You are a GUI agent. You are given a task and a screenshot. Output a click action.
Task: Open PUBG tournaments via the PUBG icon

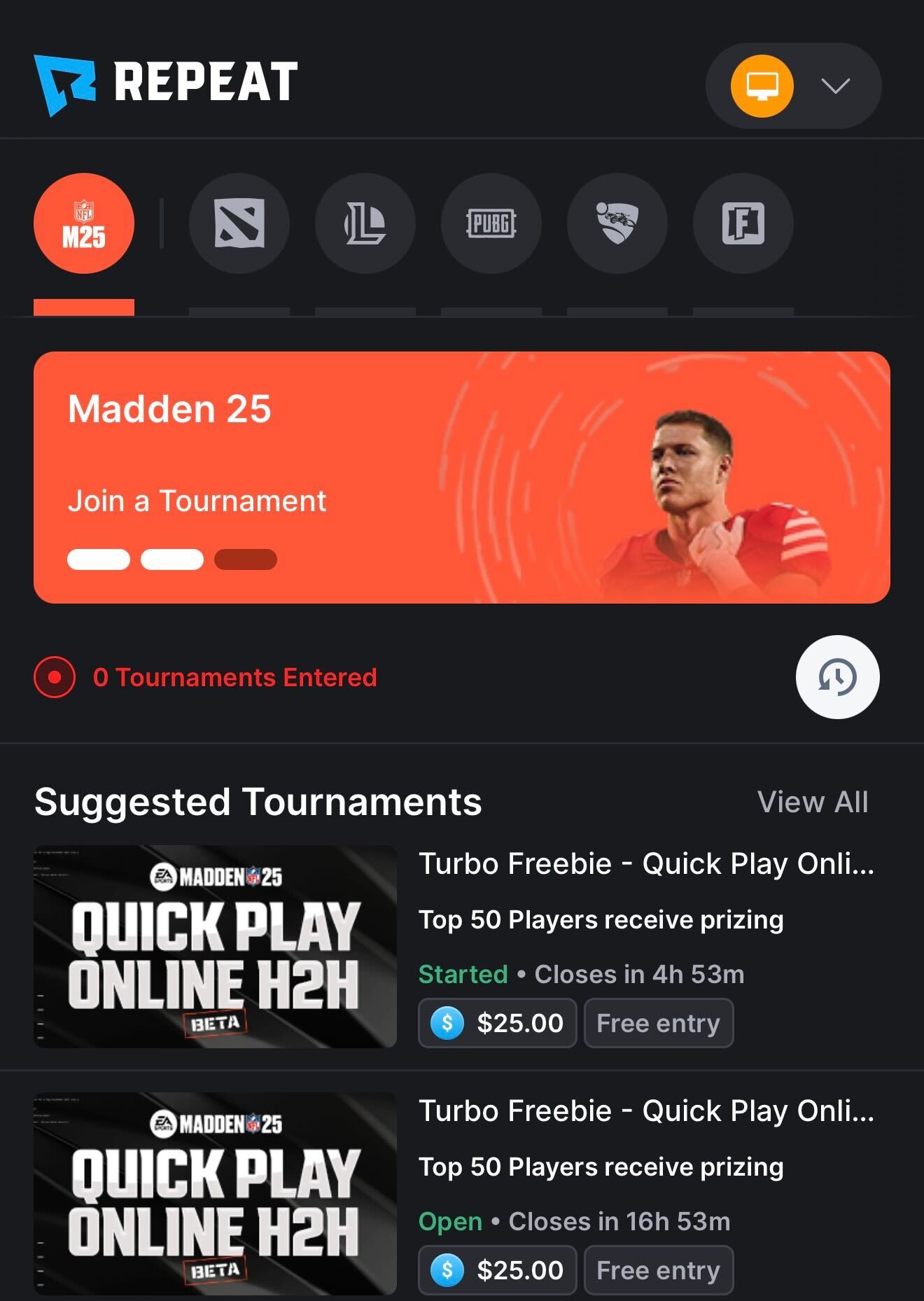491,223
